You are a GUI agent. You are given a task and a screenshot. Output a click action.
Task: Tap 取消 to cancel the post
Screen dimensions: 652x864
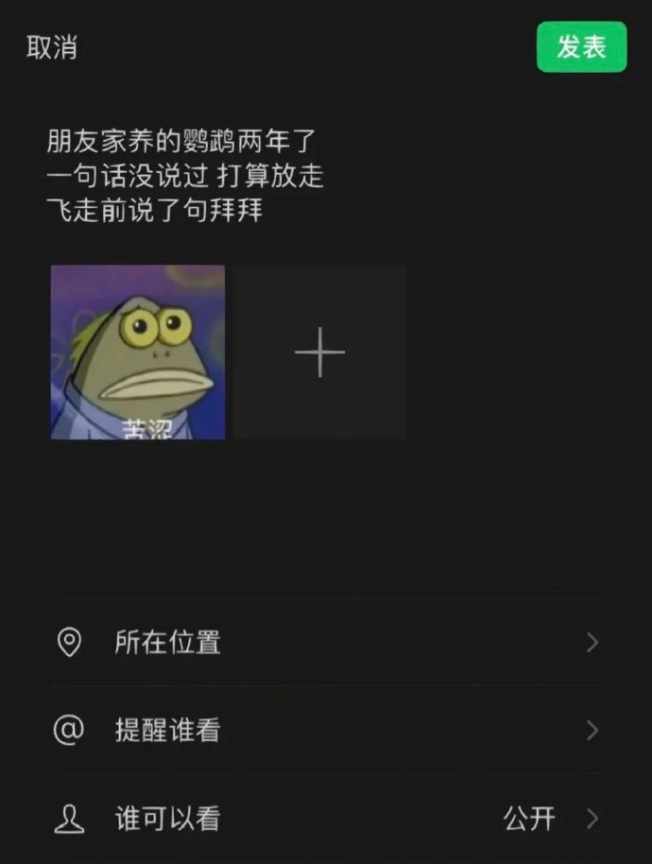click(52, 48)
